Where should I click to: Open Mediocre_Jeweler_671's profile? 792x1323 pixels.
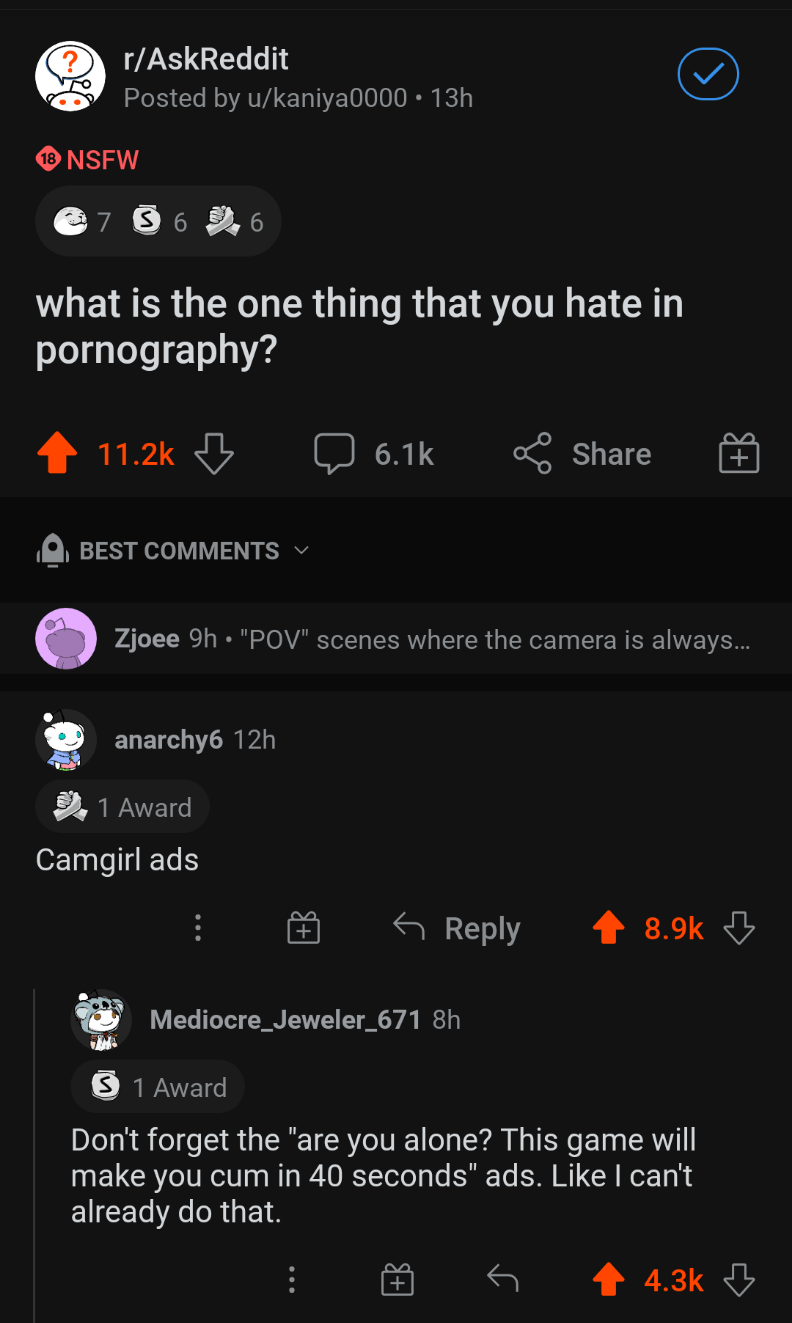tap(284, 1020)
